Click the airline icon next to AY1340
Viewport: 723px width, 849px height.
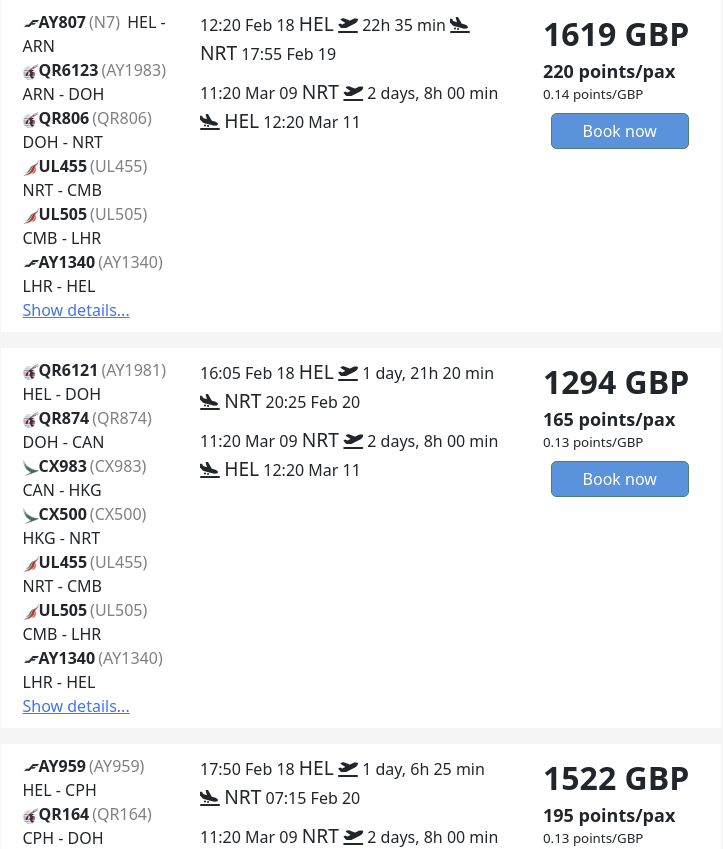click(x=30, y=264)
